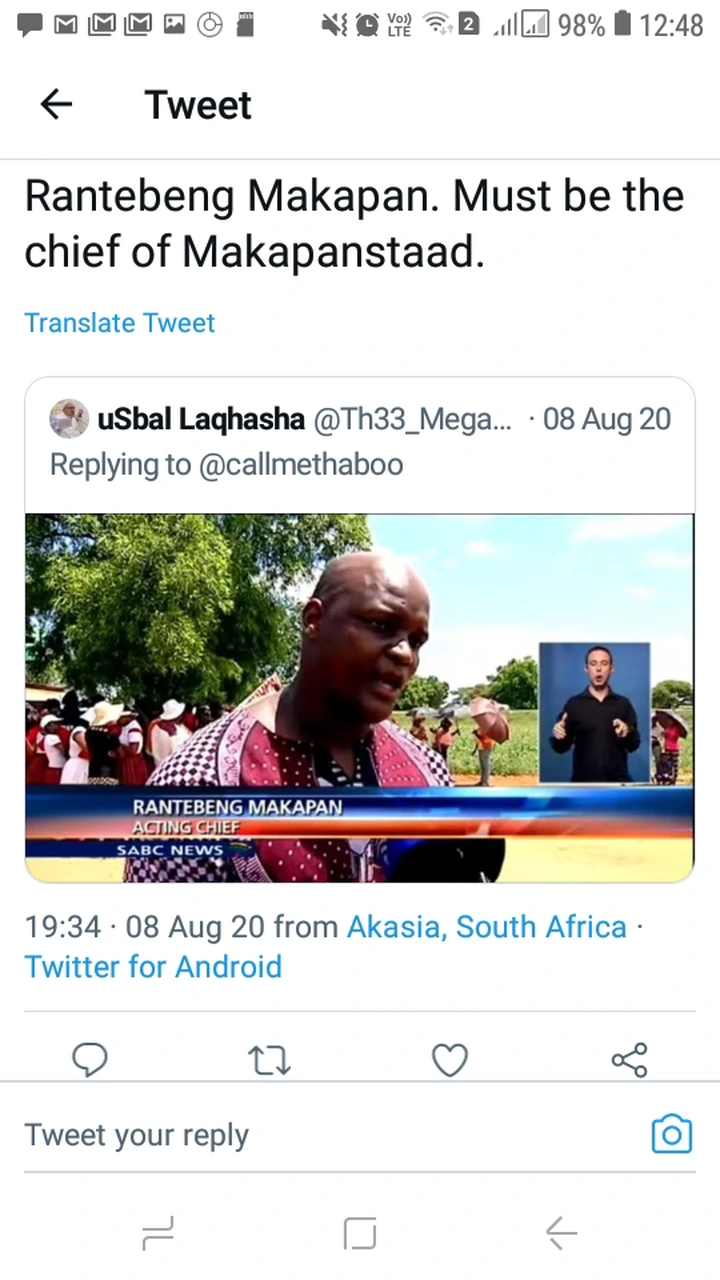Focus the Tweet your reply field
This screenshot has width=720, height=1280.
pos(330,1135)
